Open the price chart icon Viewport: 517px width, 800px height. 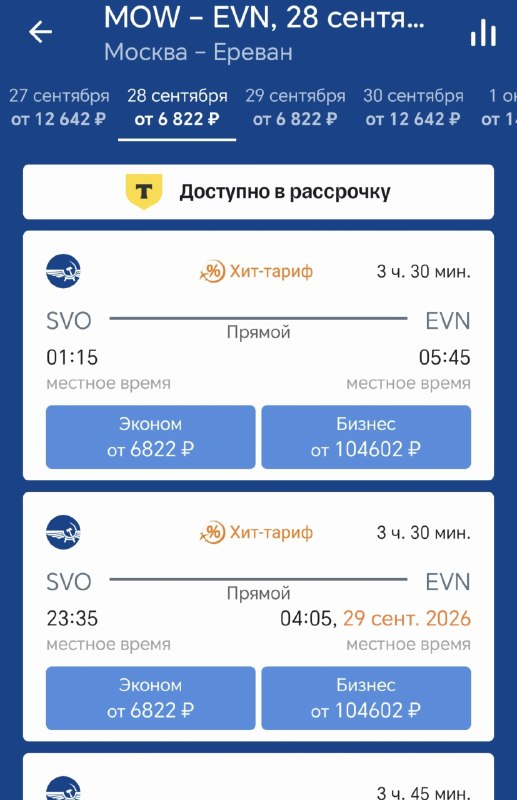click(483, 34)
